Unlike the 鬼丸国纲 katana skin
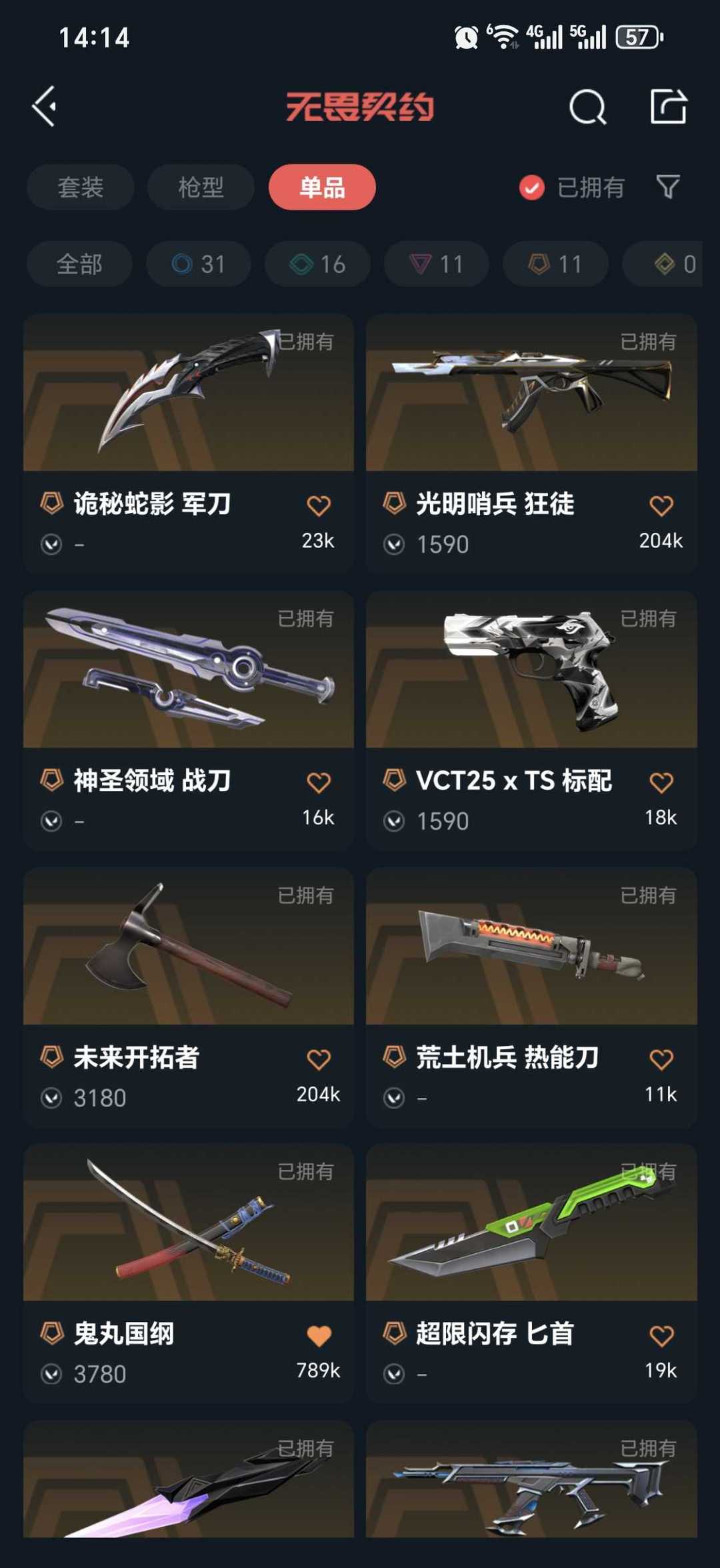Viewport: 720px width, 1568px height. click(319, 1336)
